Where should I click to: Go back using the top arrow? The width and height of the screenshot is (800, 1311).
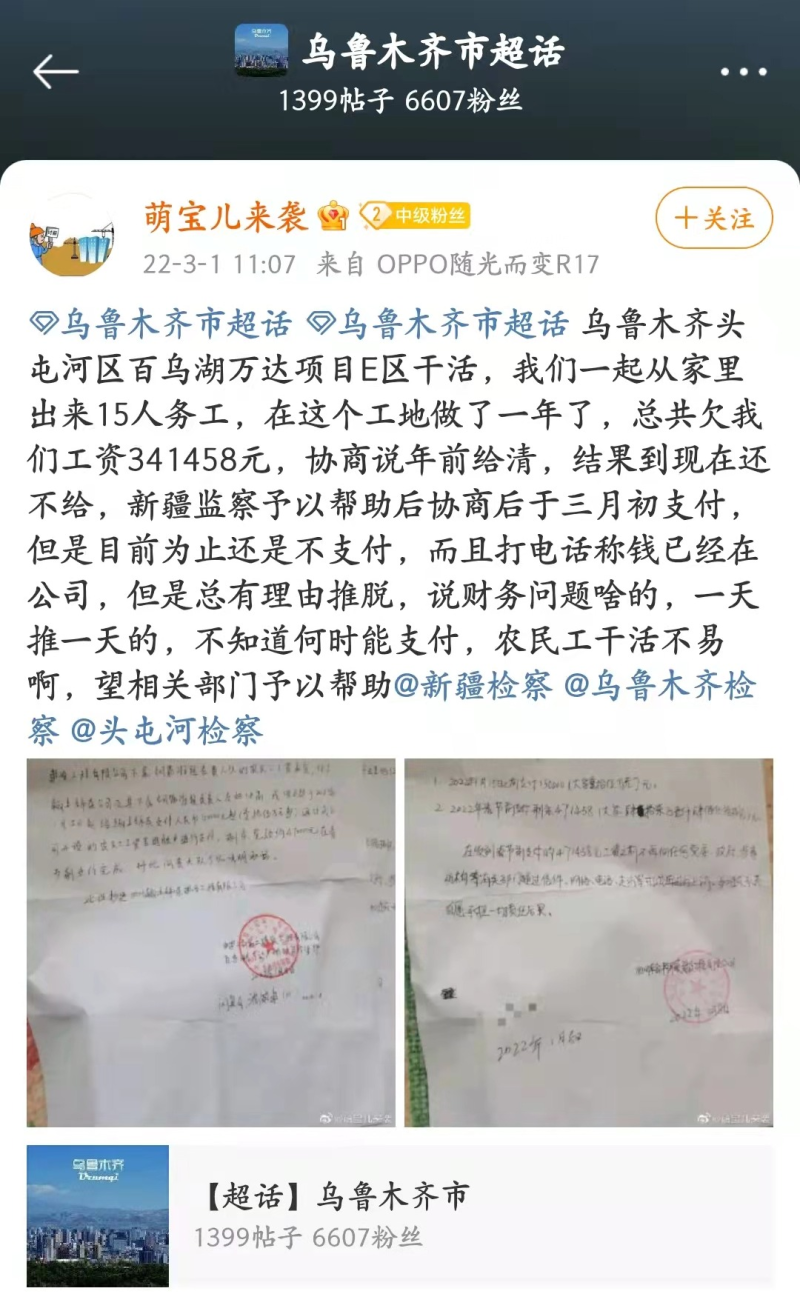pos(55,72)
